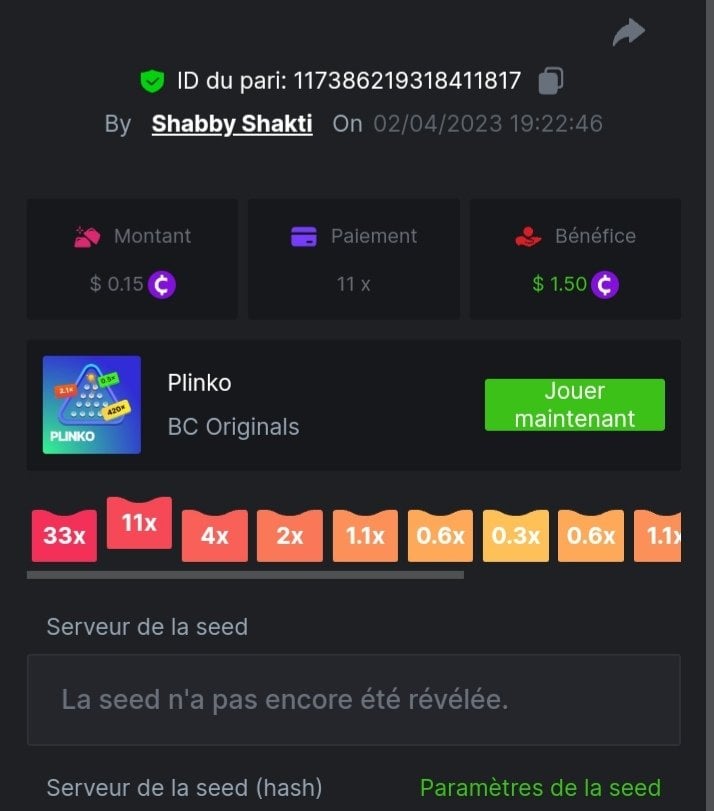Viewport: 714px width, 811px height.
Task: Open Shabby Shakti's profile
Action: (232, 124)
